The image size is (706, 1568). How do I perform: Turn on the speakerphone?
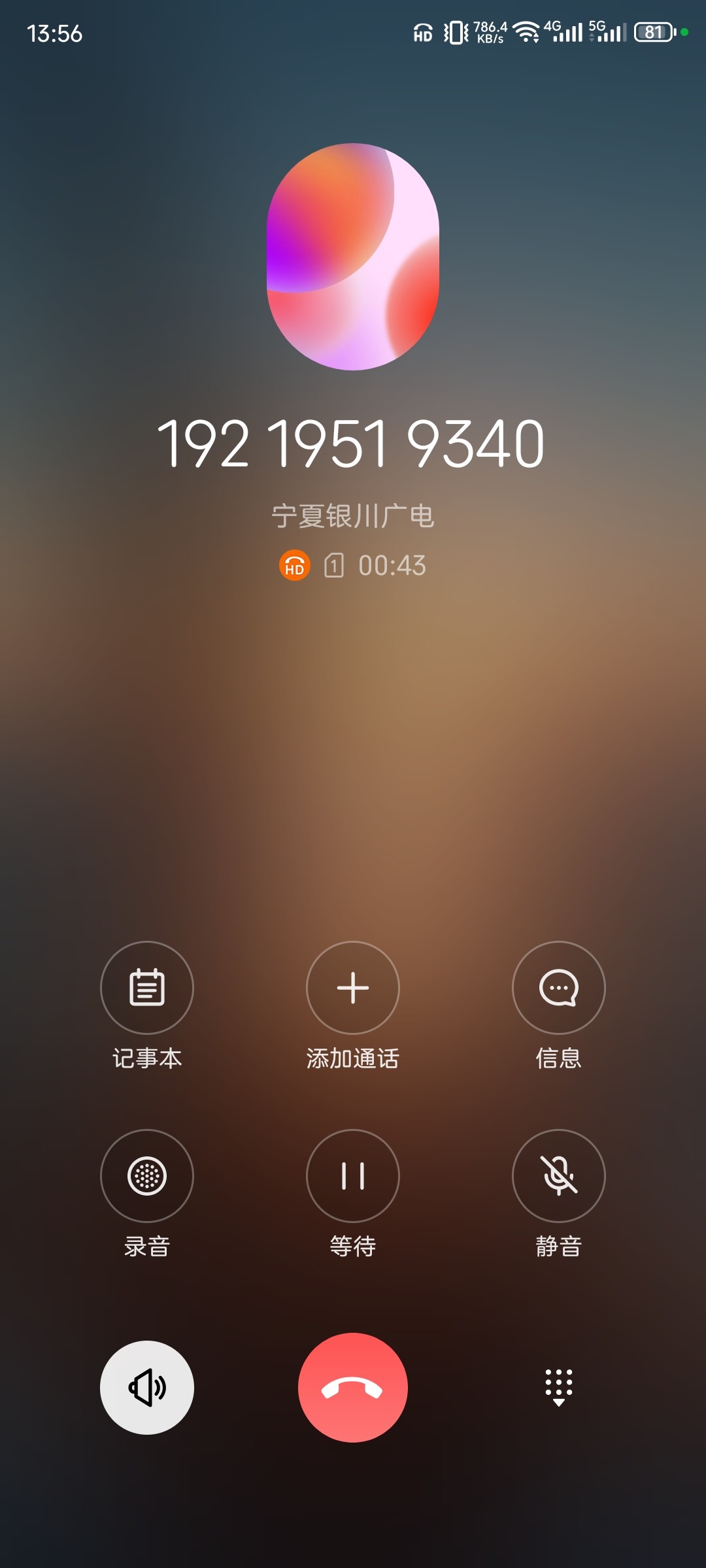(147, 1387)
